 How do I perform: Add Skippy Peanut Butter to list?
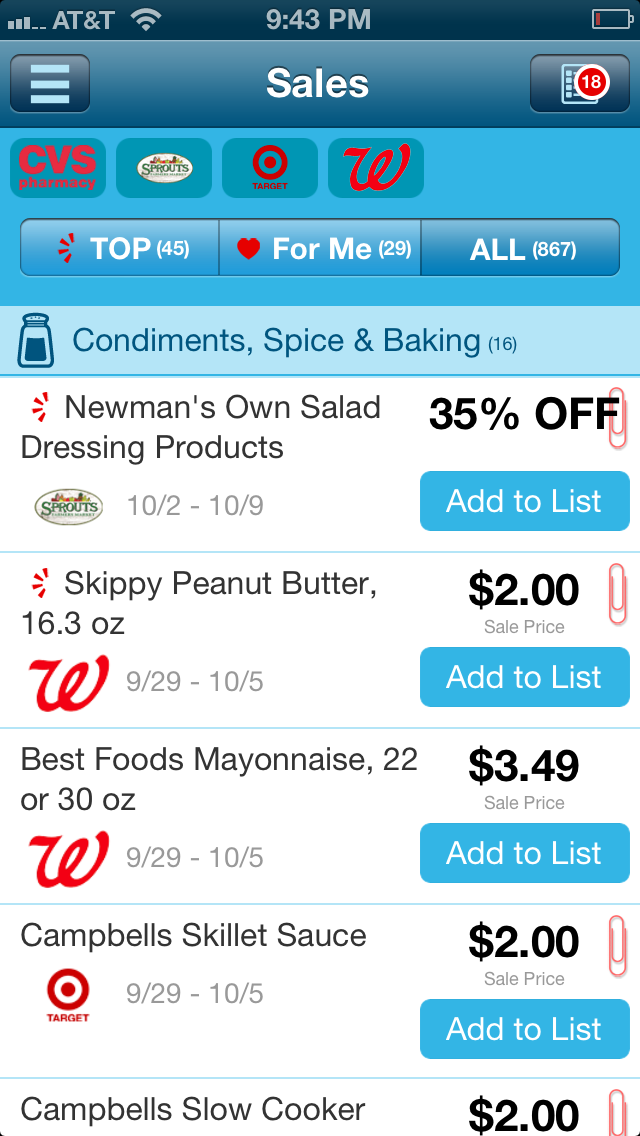(x=524, y=677)
